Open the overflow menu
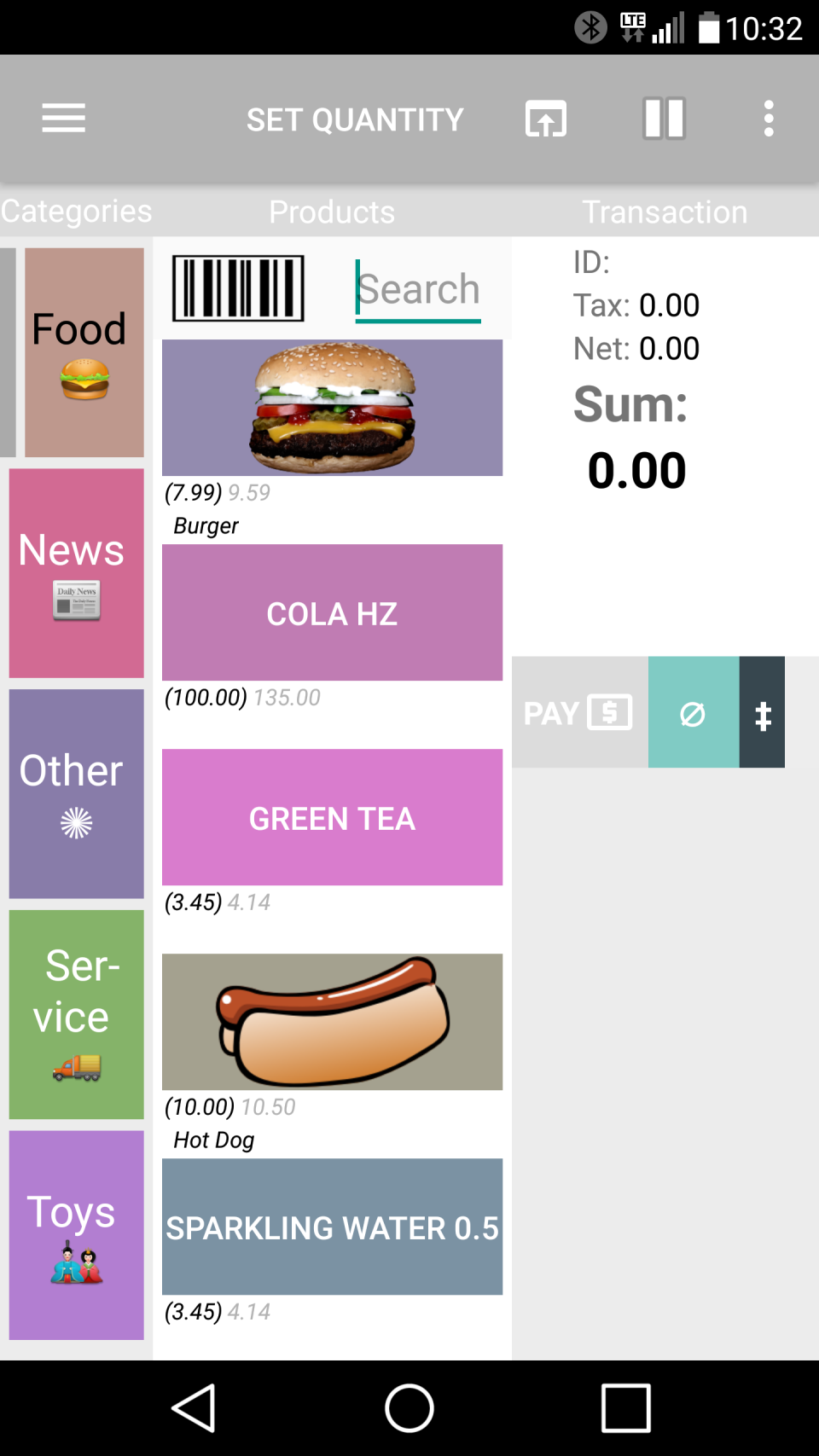Image resolution: width=819 pixels, height=1456 pixels. pyautogui.click(x=768, y=119)
